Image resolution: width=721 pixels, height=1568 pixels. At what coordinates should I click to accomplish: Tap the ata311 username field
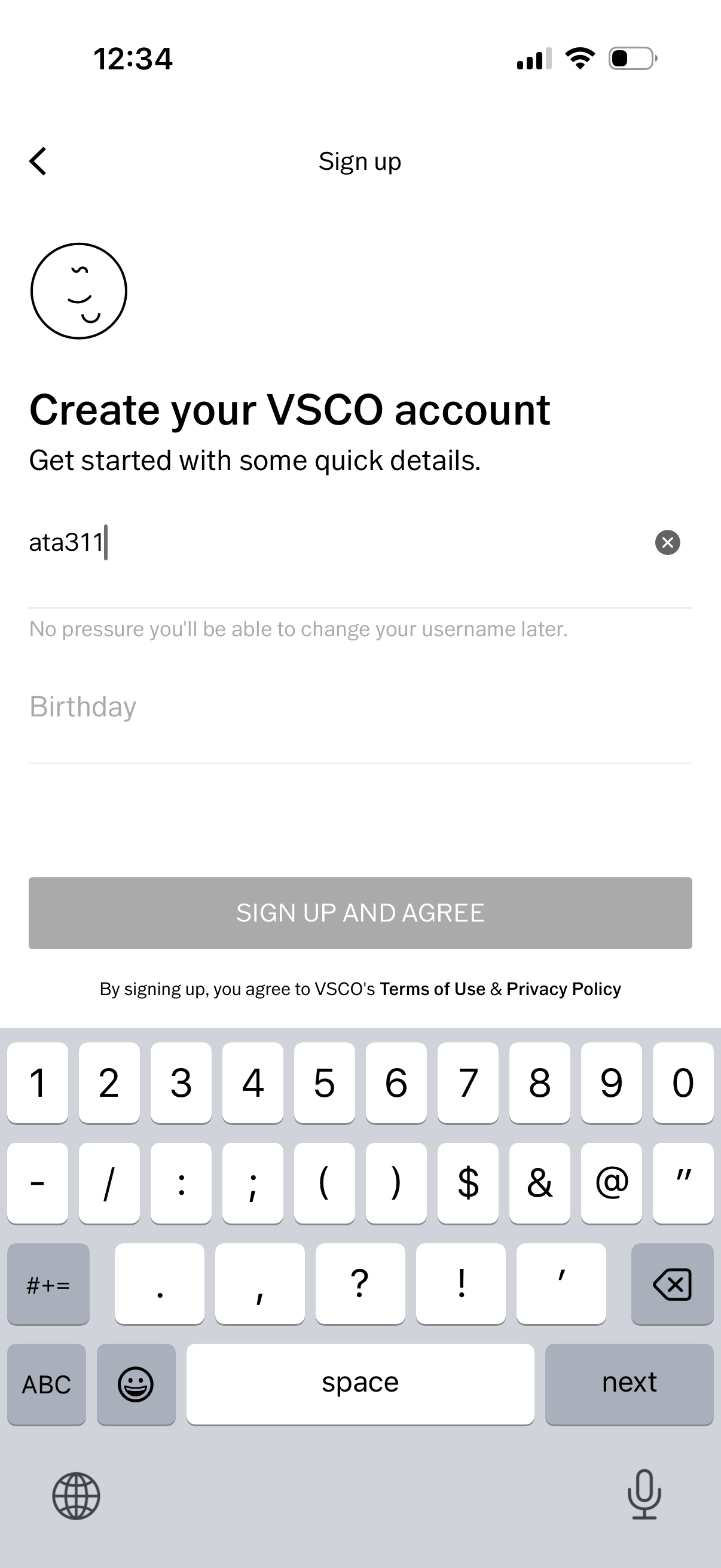pyautogui.click(x=243, y=542)
